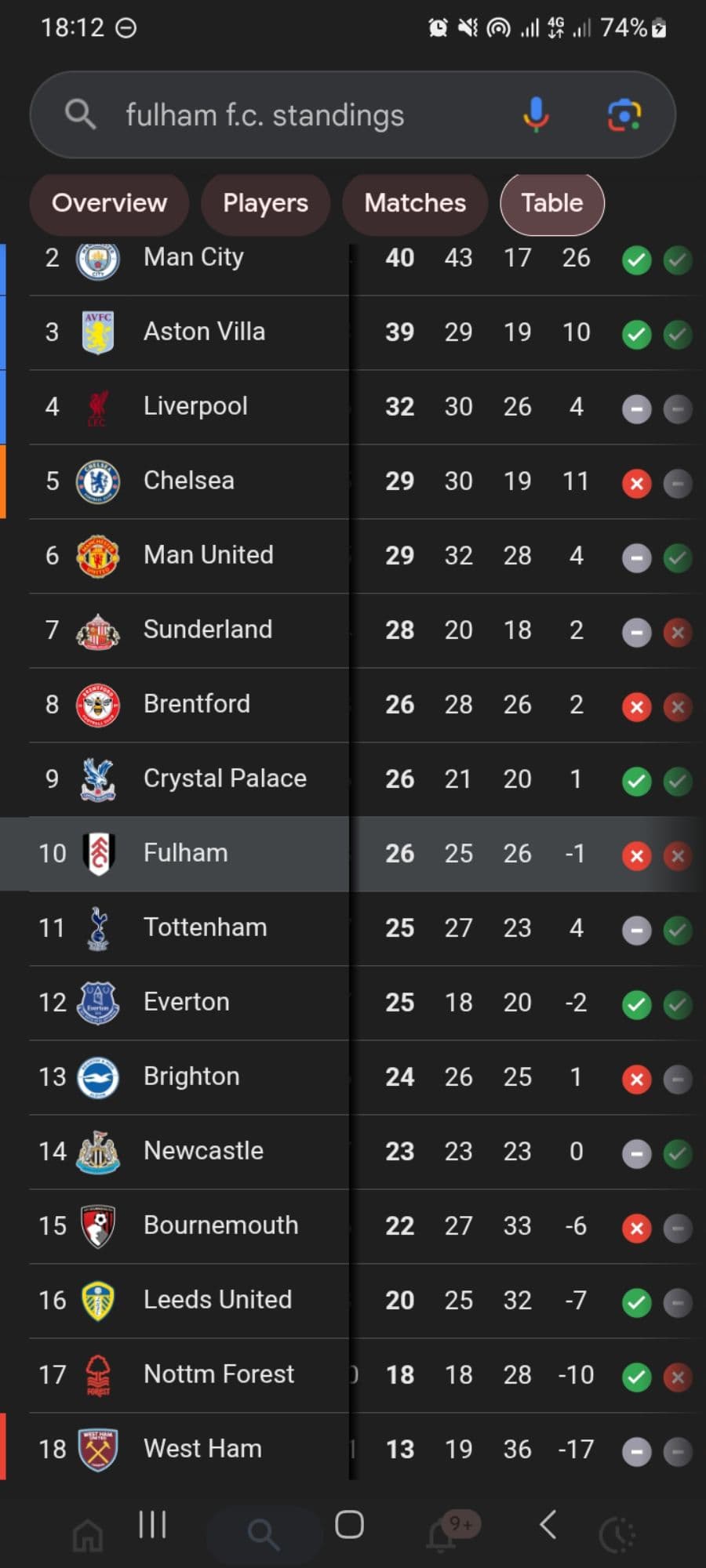Go back with the system back button

coord(548,1525)
